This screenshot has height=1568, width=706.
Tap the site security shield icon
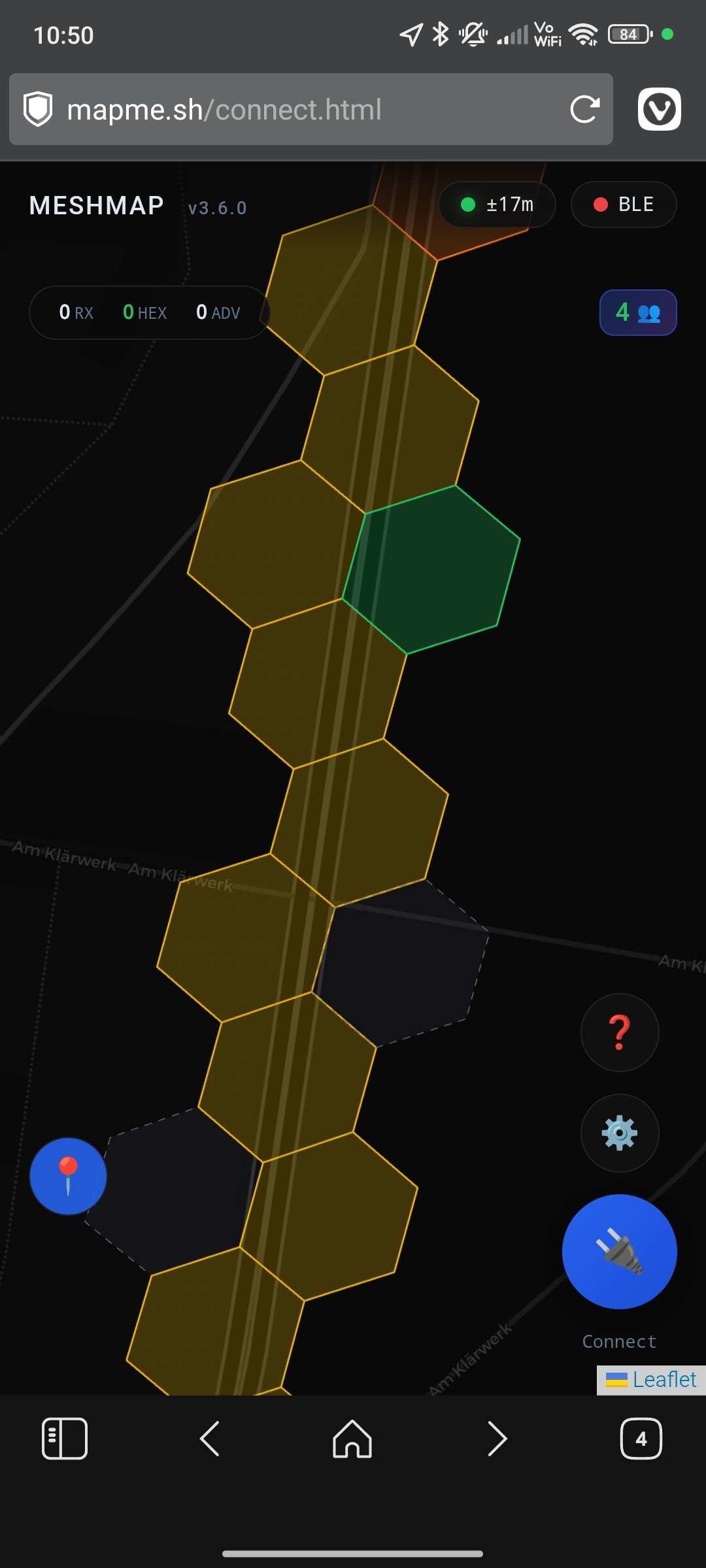38,109
